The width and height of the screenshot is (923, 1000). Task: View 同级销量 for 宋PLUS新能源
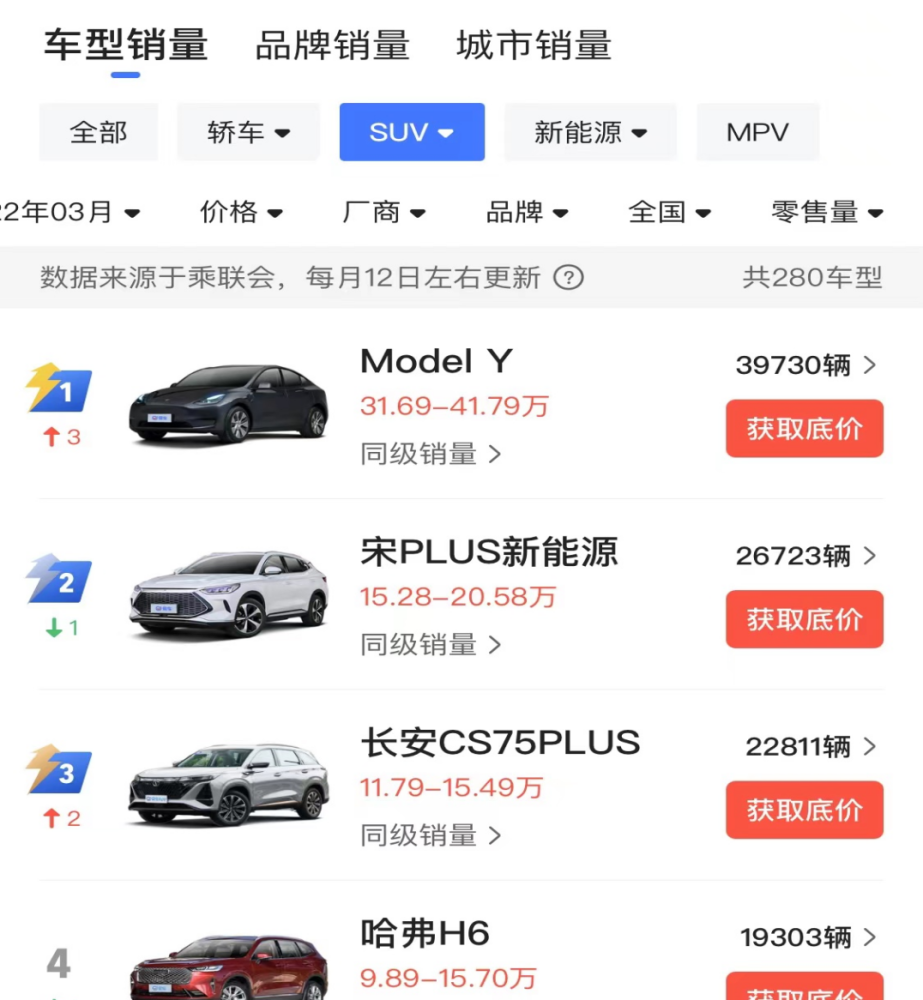pos(431,645)
